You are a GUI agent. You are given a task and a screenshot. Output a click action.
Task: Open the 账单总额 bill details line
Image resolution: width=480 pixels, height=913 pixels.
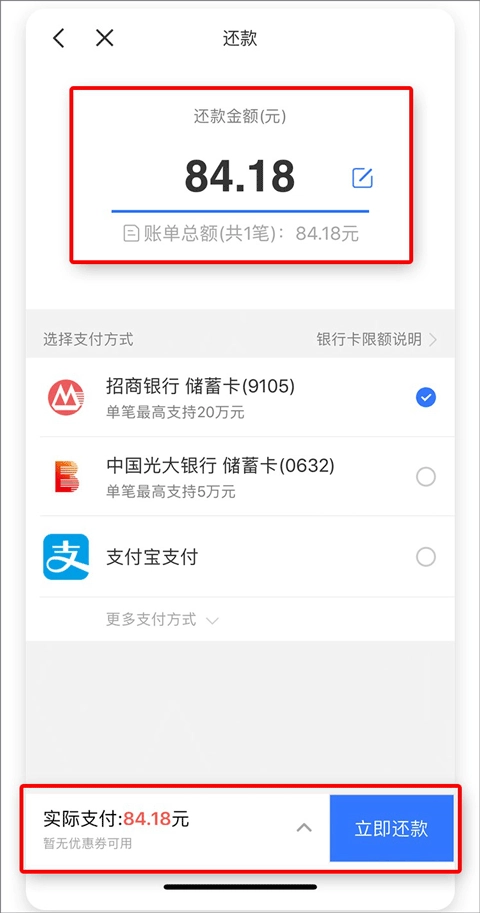241,234
